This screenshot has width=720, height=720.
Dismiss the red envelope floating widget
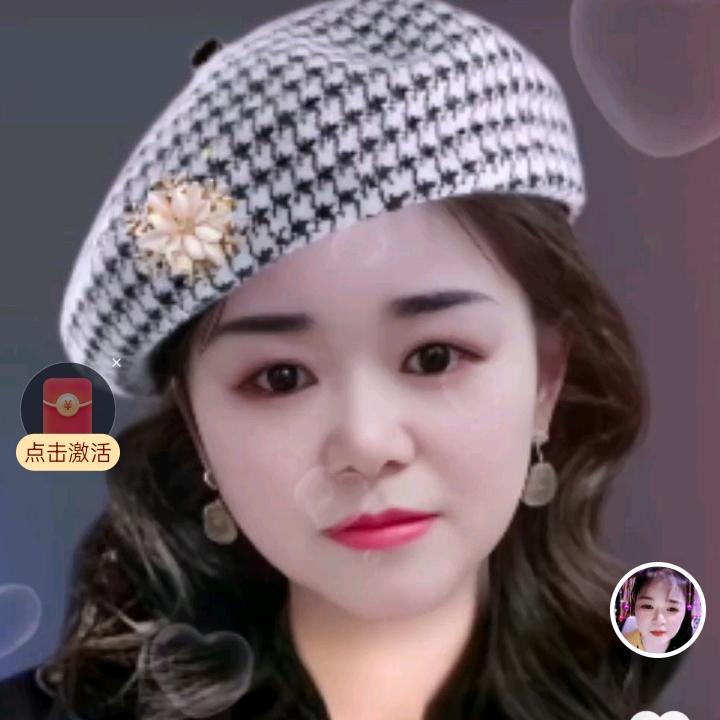pos(116,363)
